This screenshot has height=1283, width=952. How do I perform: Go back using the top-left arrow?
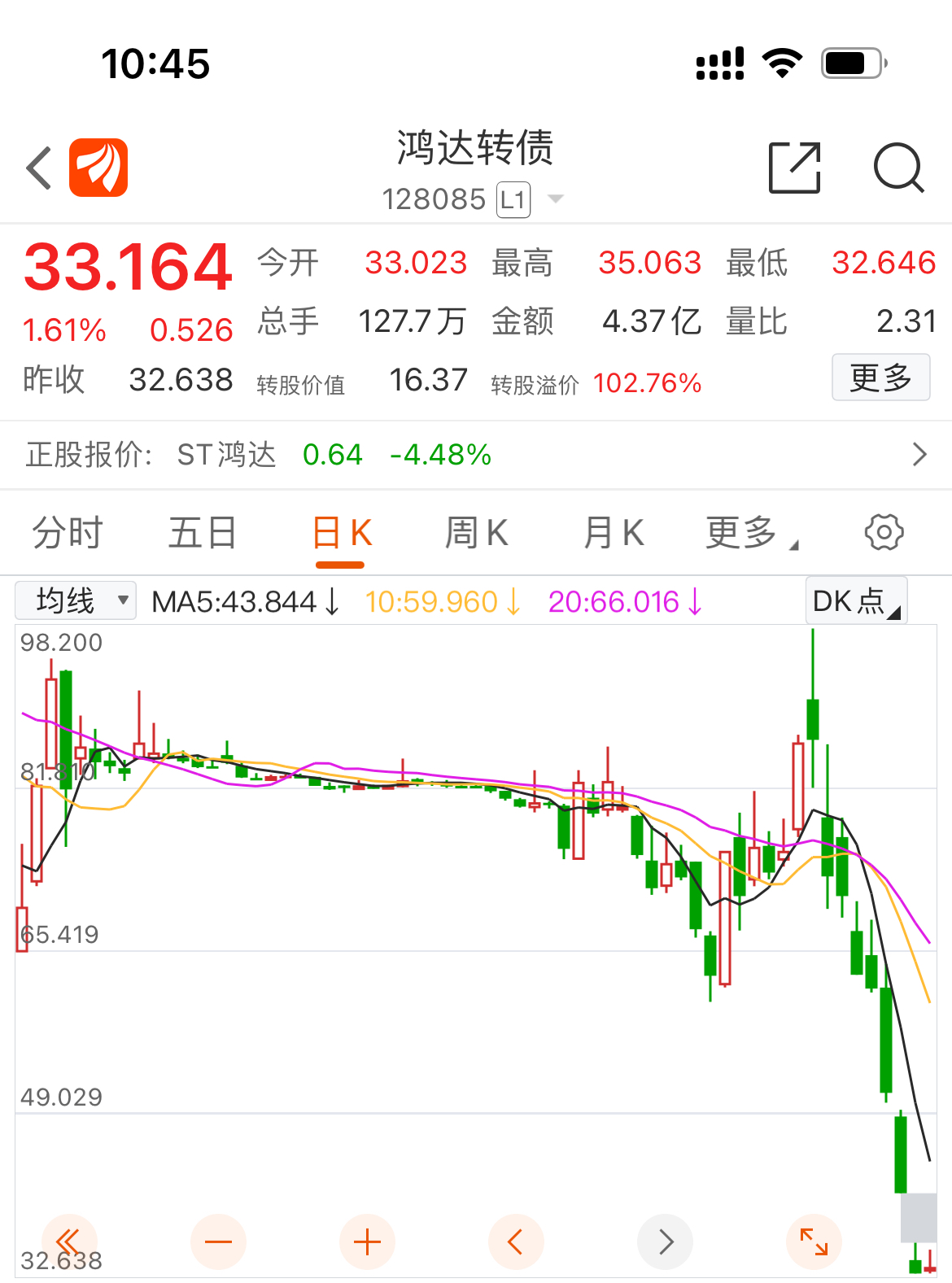39,168
